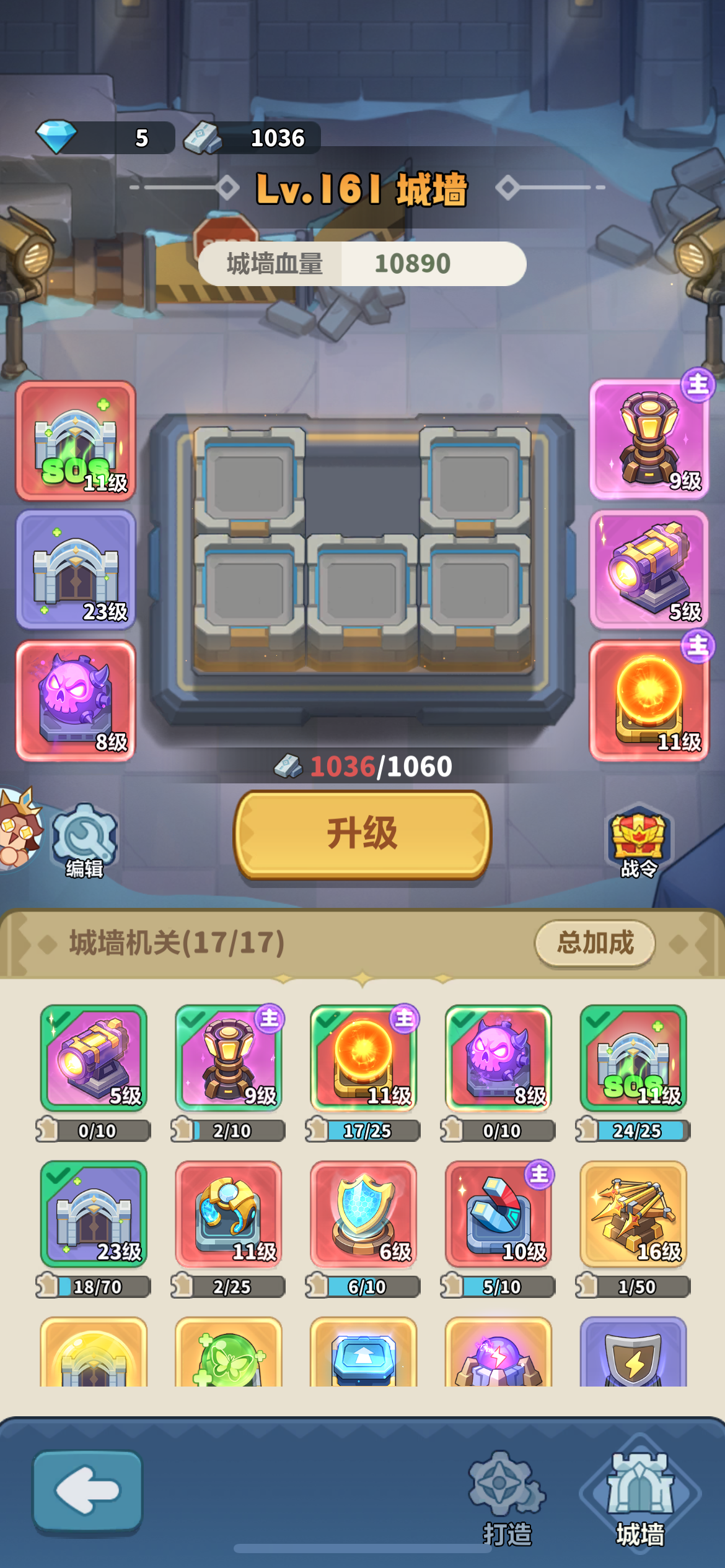Select the equipped fire orb 11级 slot
Image resolution: width=725 pixels, height=1568 pixels.
(649, 700)
